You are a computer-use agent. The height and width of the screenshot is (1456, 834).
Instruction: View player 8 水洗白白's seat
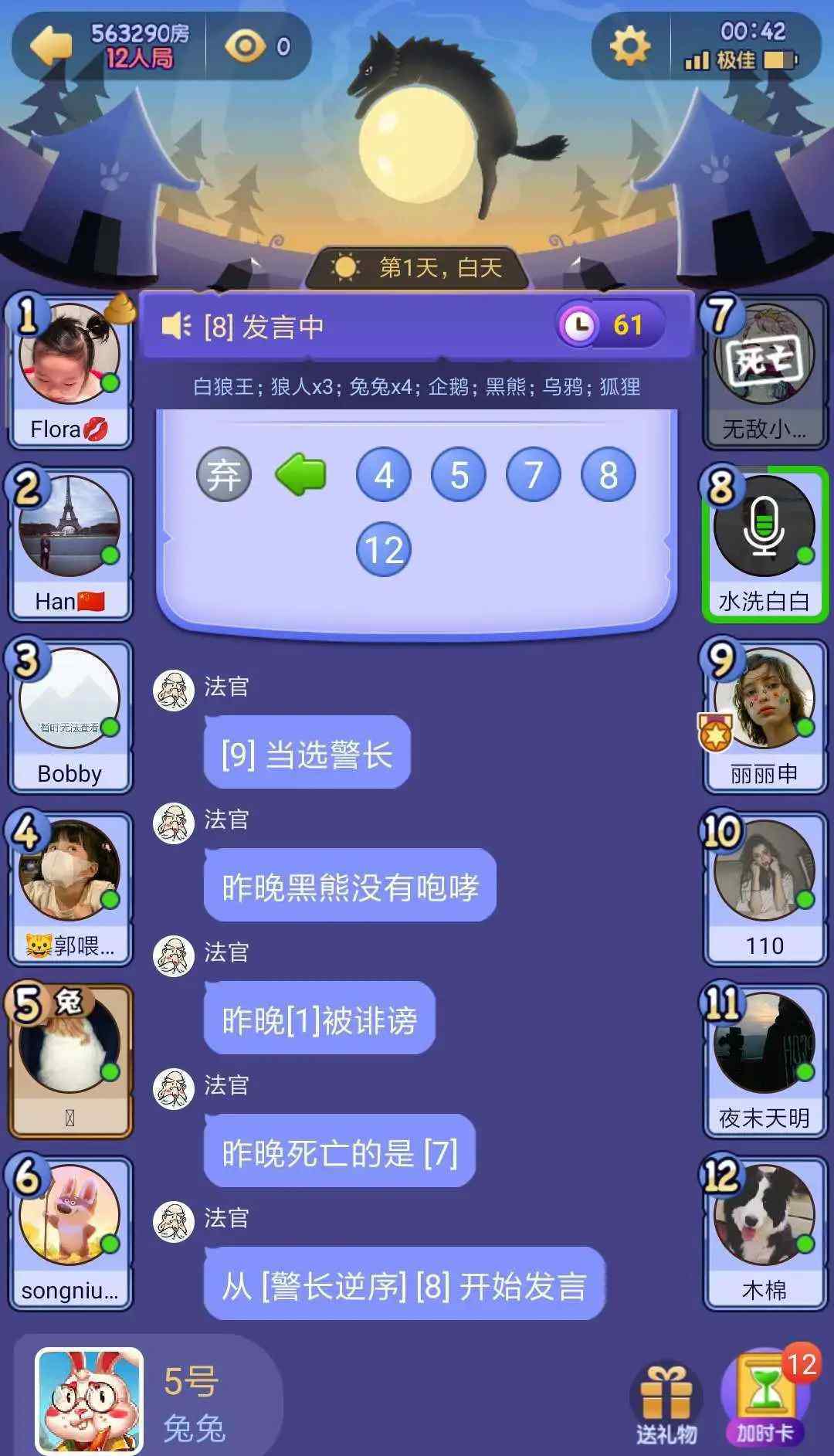[x=764, y=543]
